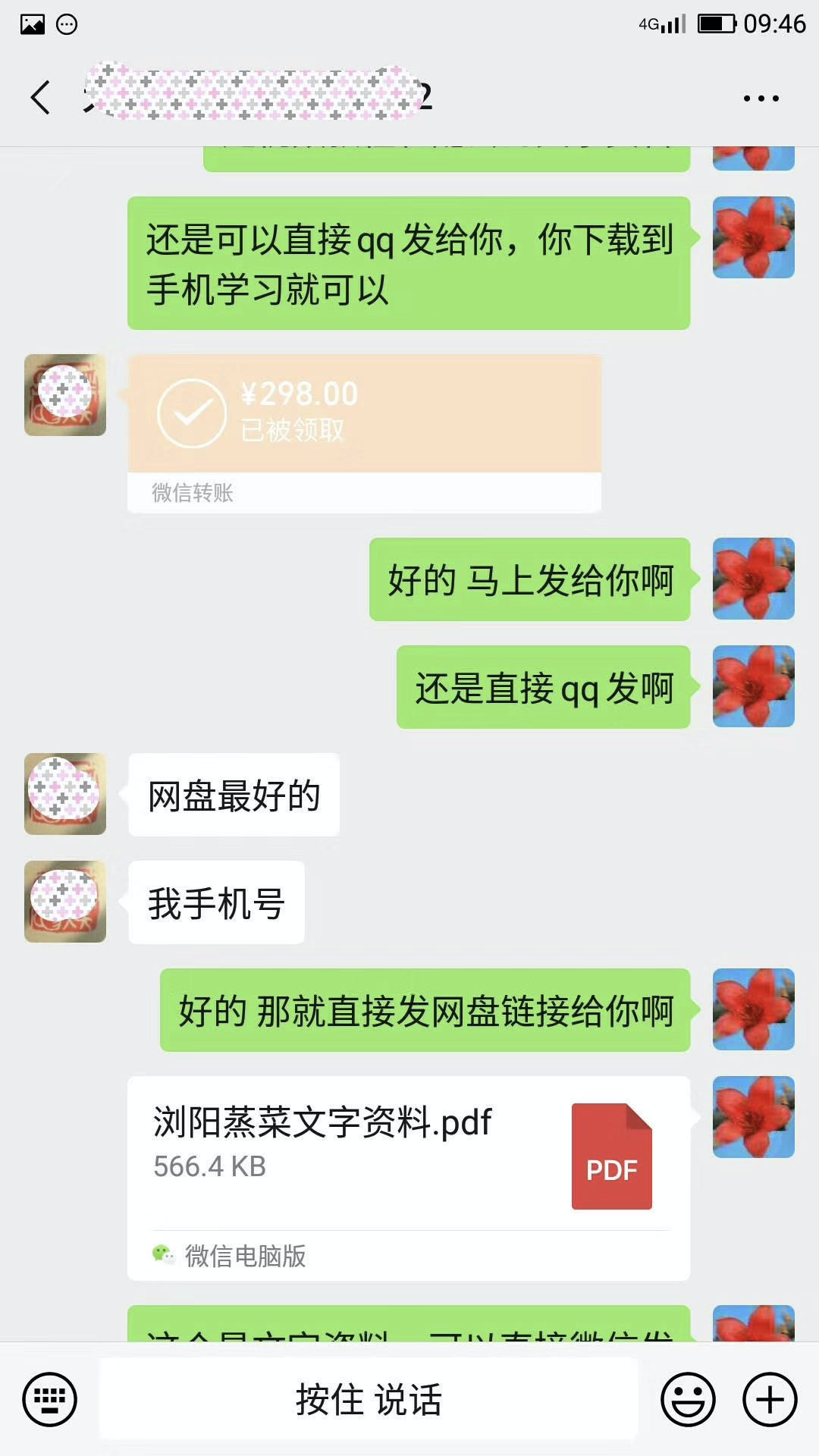Open the chat info overflow menu
This screenshot has height=1456, width=819.
tap(761, 99)
